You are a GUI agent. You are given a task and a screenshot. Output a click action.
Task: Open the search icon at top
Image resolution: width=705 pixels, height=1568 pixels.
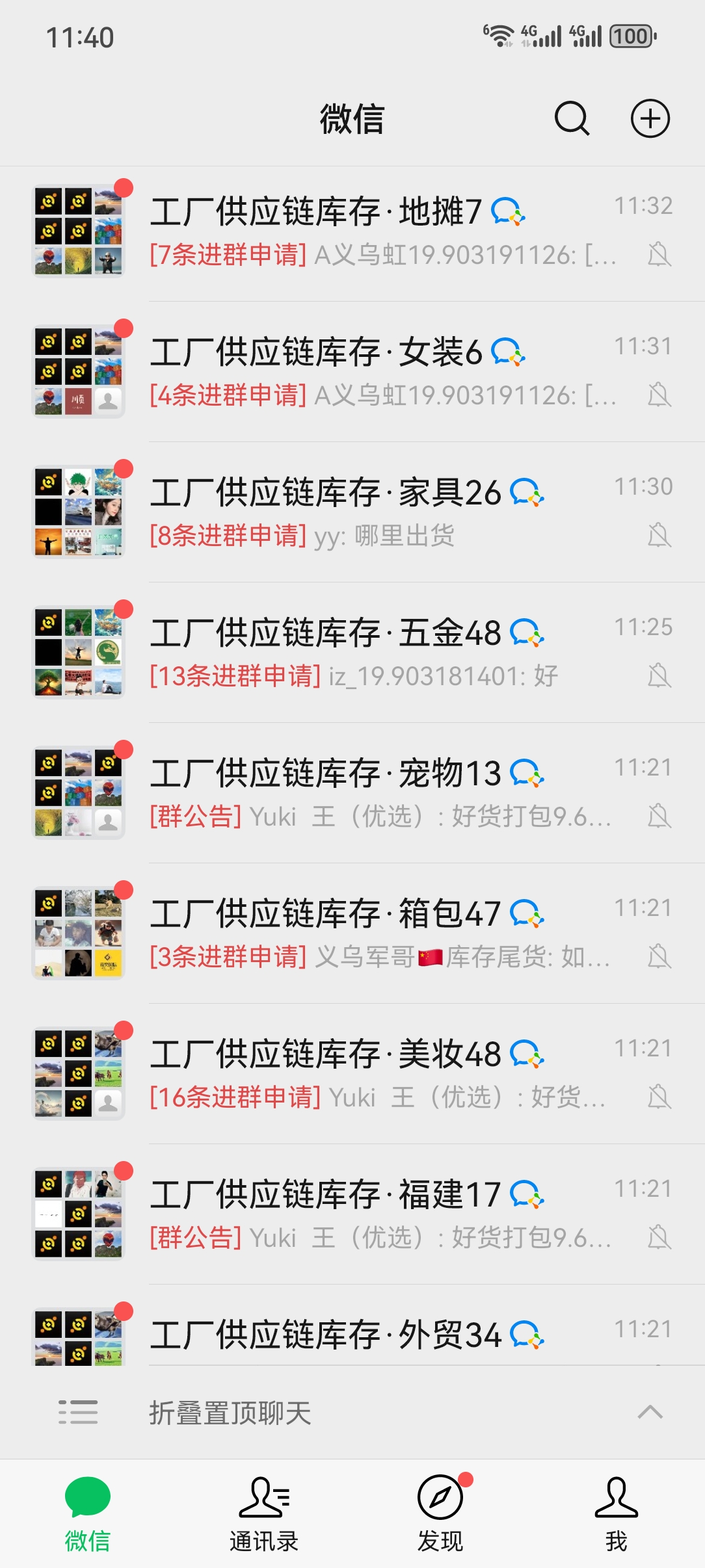tap(571, 120)
